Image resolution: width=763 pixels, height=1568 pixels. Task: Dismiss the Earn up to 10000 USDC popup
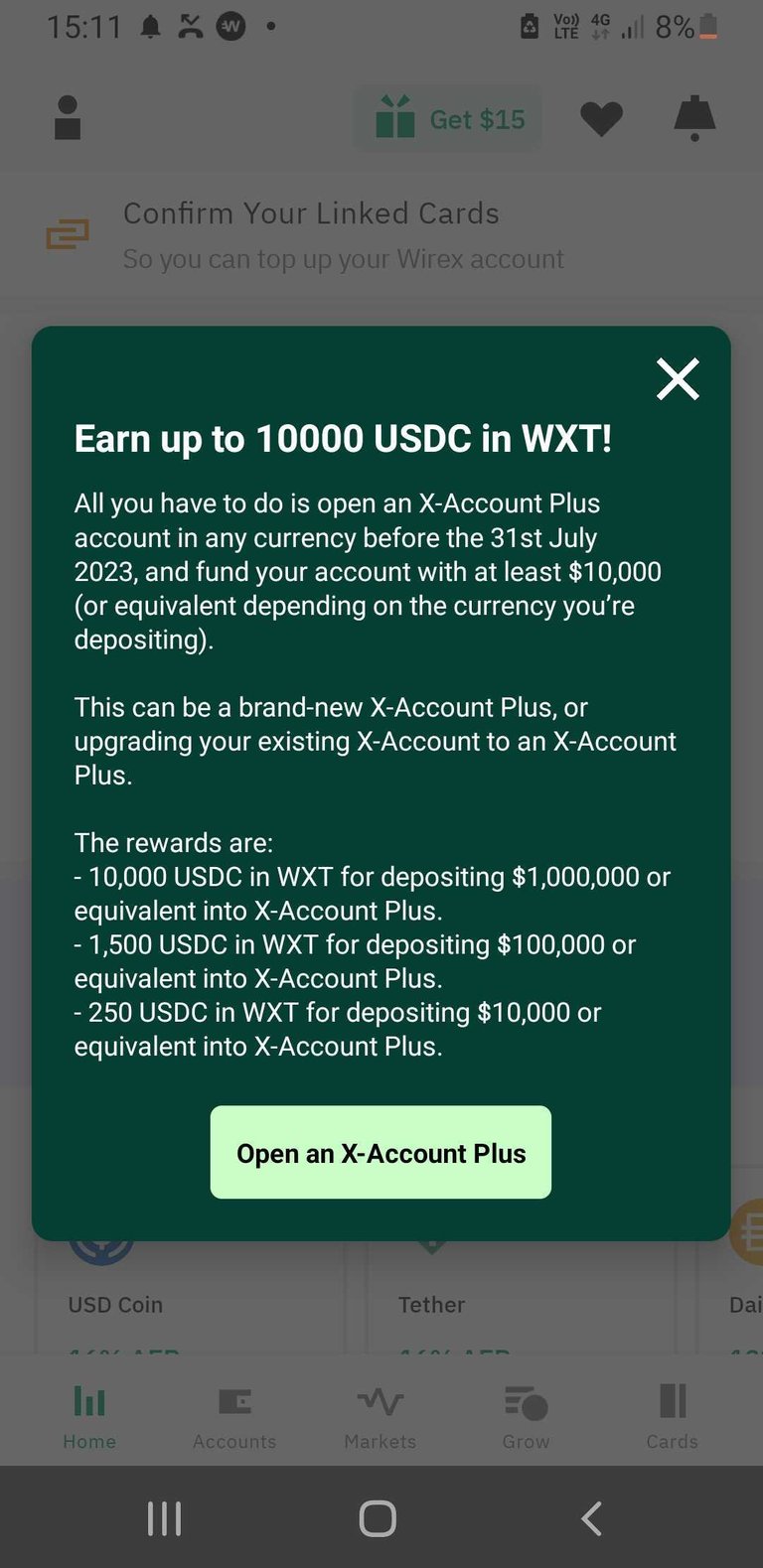tap(678, 378)
